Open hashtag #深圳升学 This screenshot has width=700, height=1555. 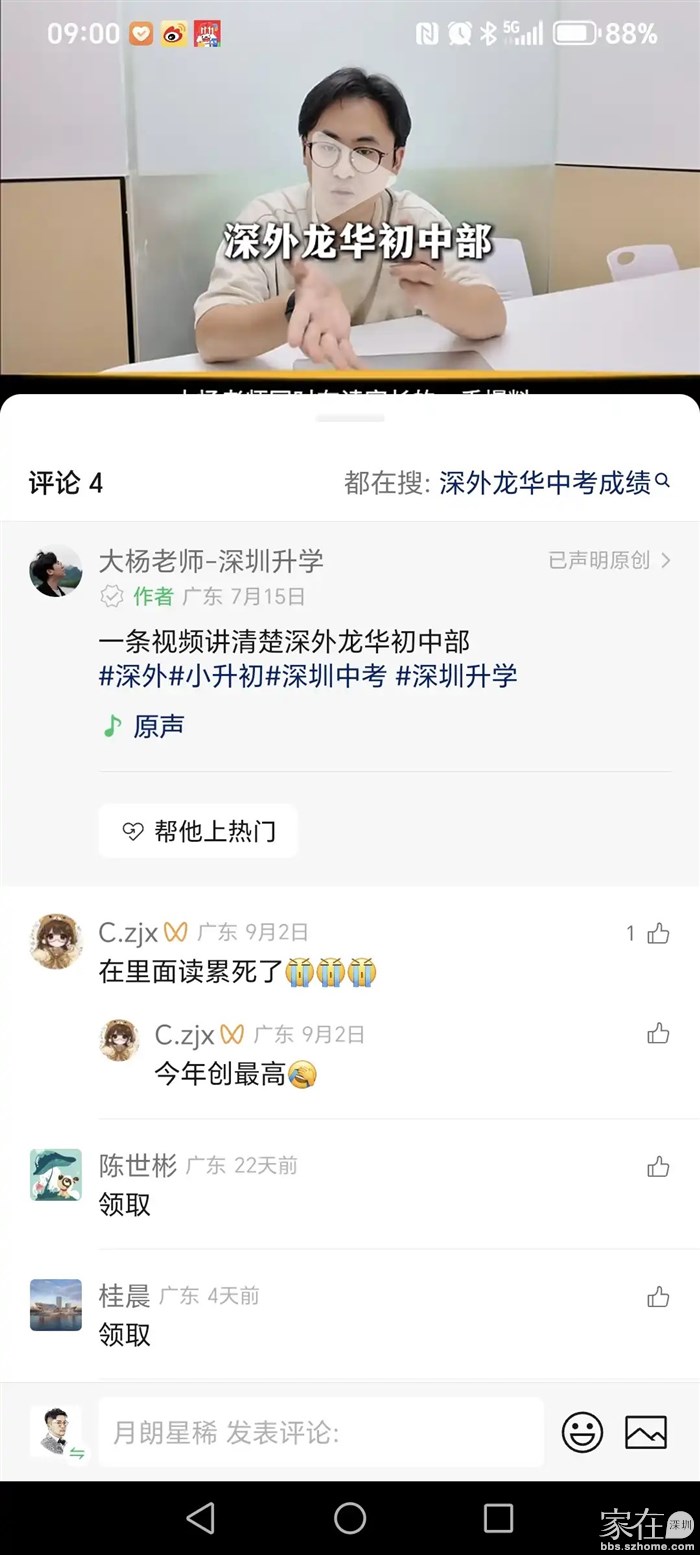[x=457, y=676]
